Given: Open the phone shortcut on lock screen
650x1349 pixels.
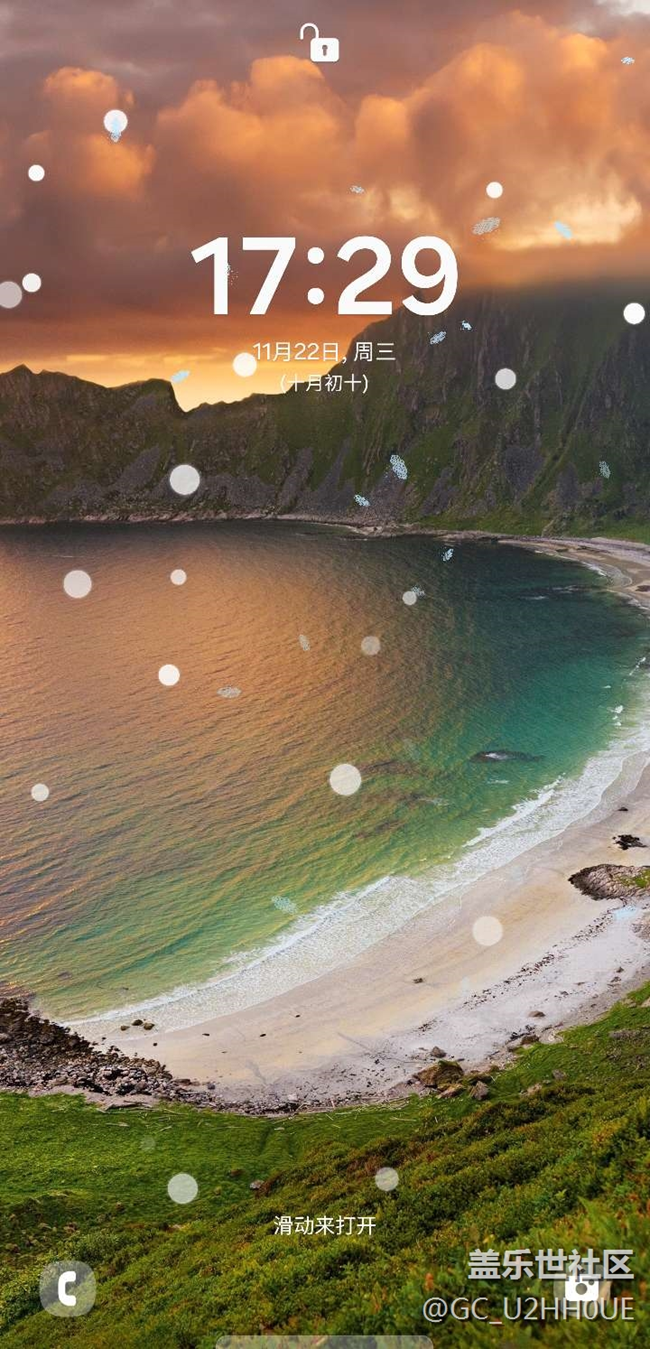Looking at the screenshot, I should (x=67, y=1289).
